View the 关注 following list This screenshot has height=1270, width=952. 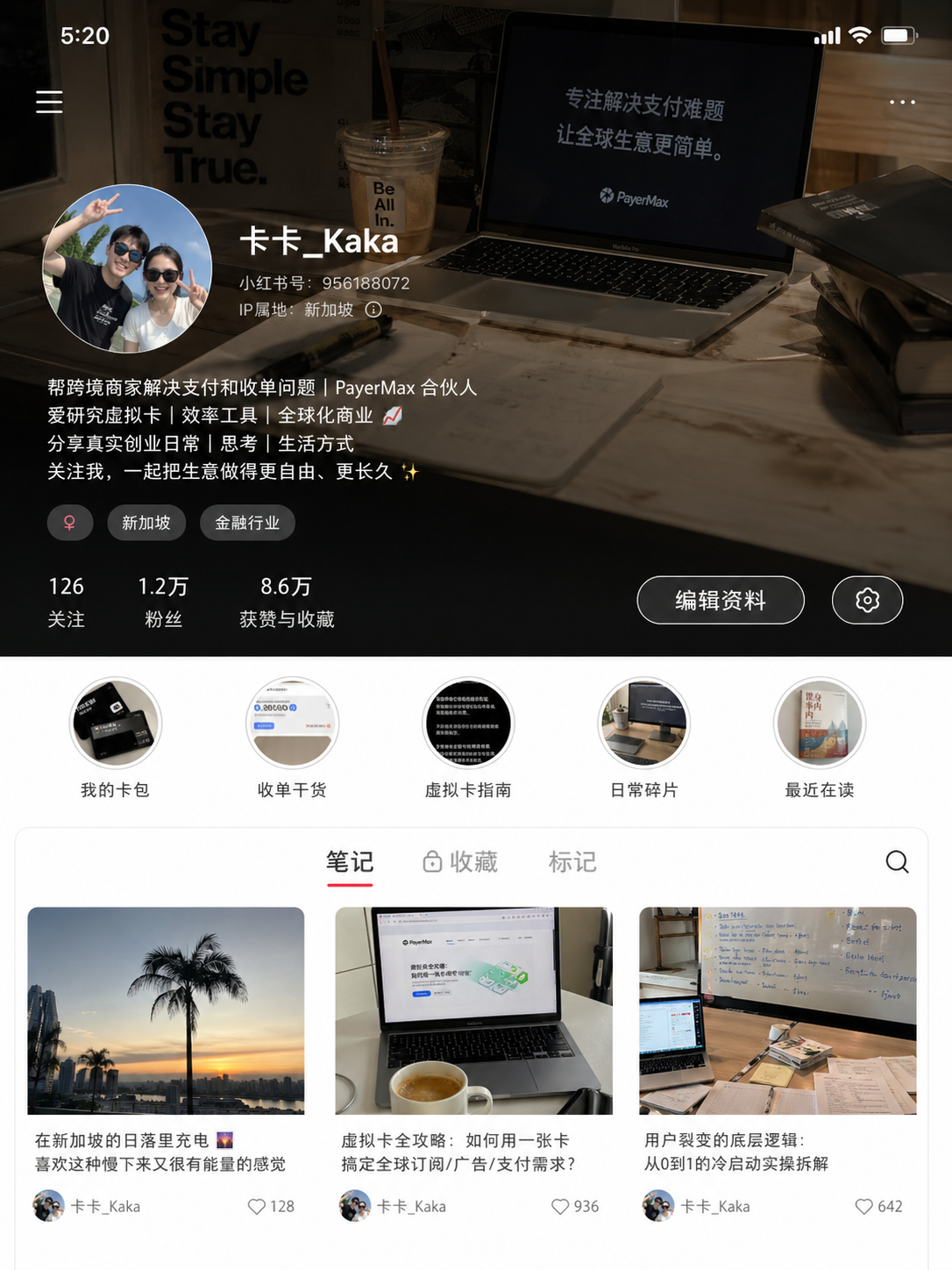tap(67, 602)
